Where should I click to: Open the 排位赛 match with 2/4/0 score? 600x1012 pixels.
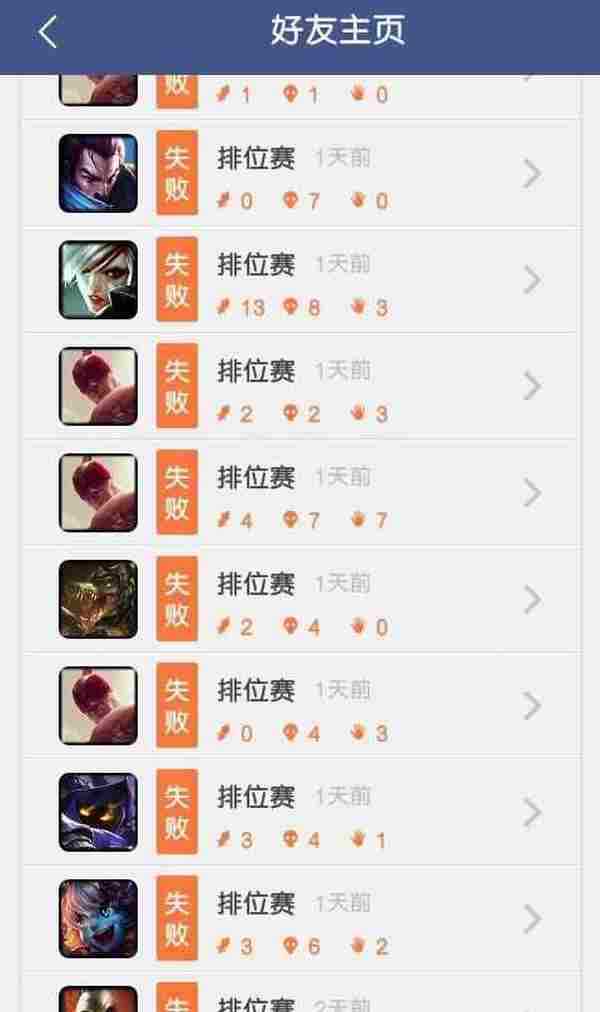tap(300, 600)
